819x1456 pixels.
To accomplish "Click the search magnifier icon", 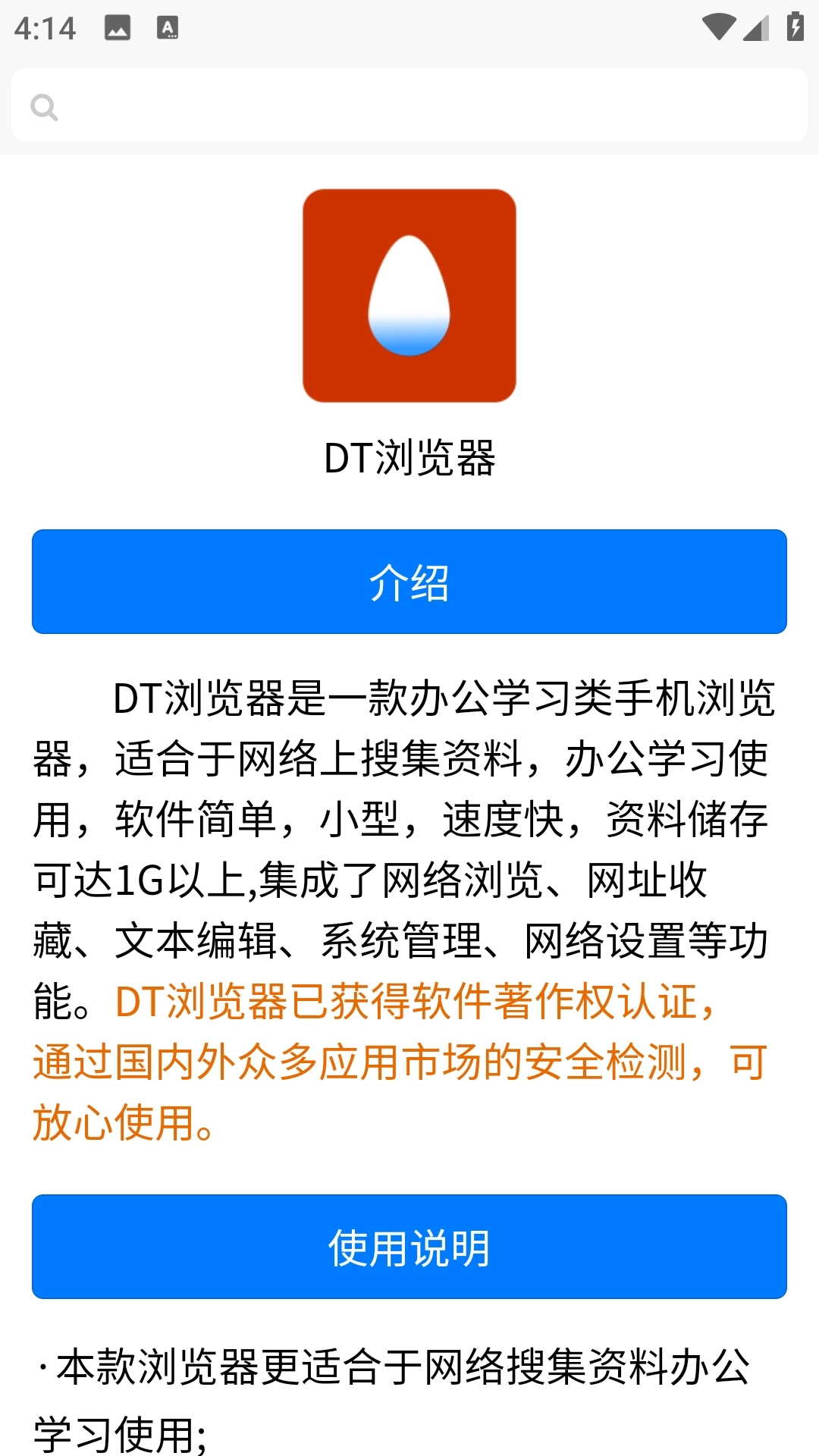I will pos(45,106).
